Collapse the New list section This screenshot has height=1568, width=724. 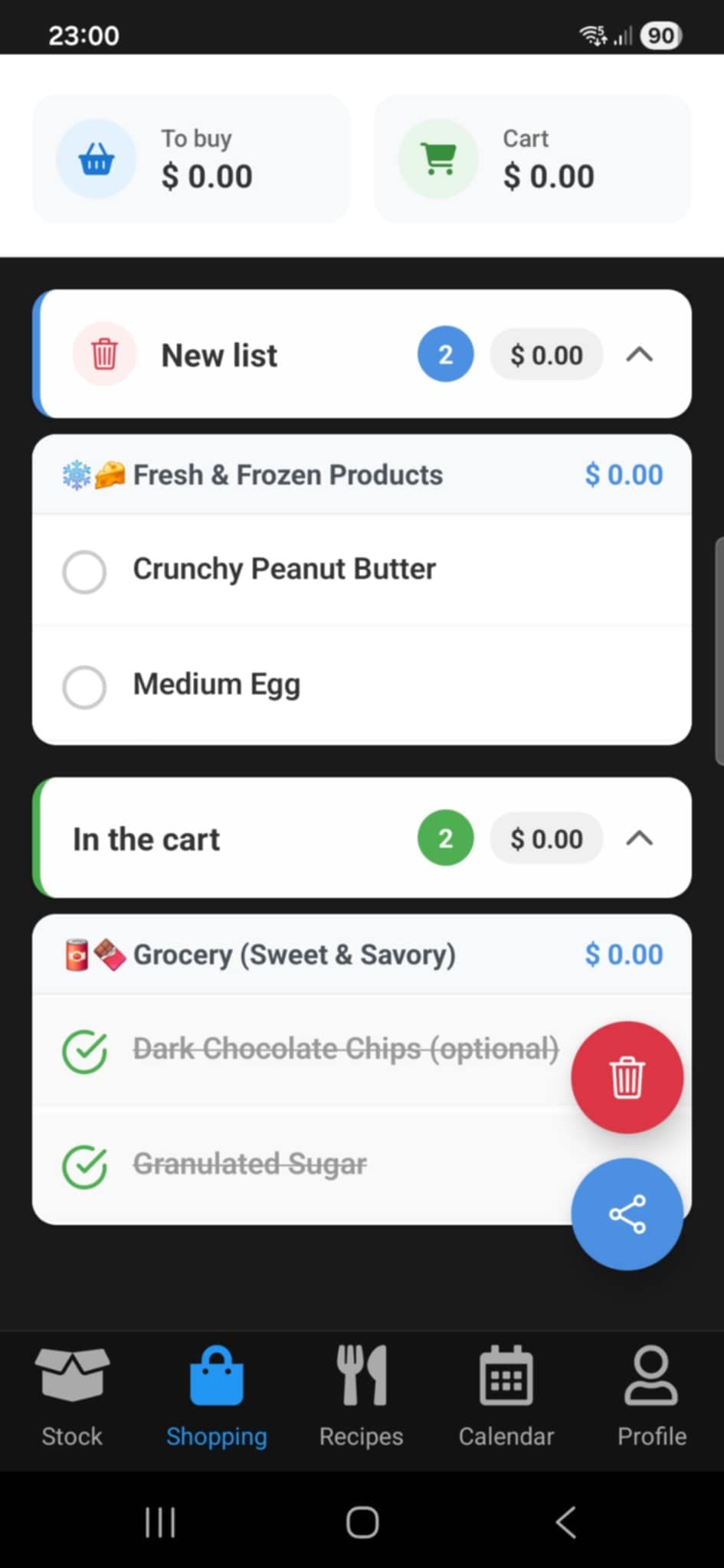click(639, 354)
